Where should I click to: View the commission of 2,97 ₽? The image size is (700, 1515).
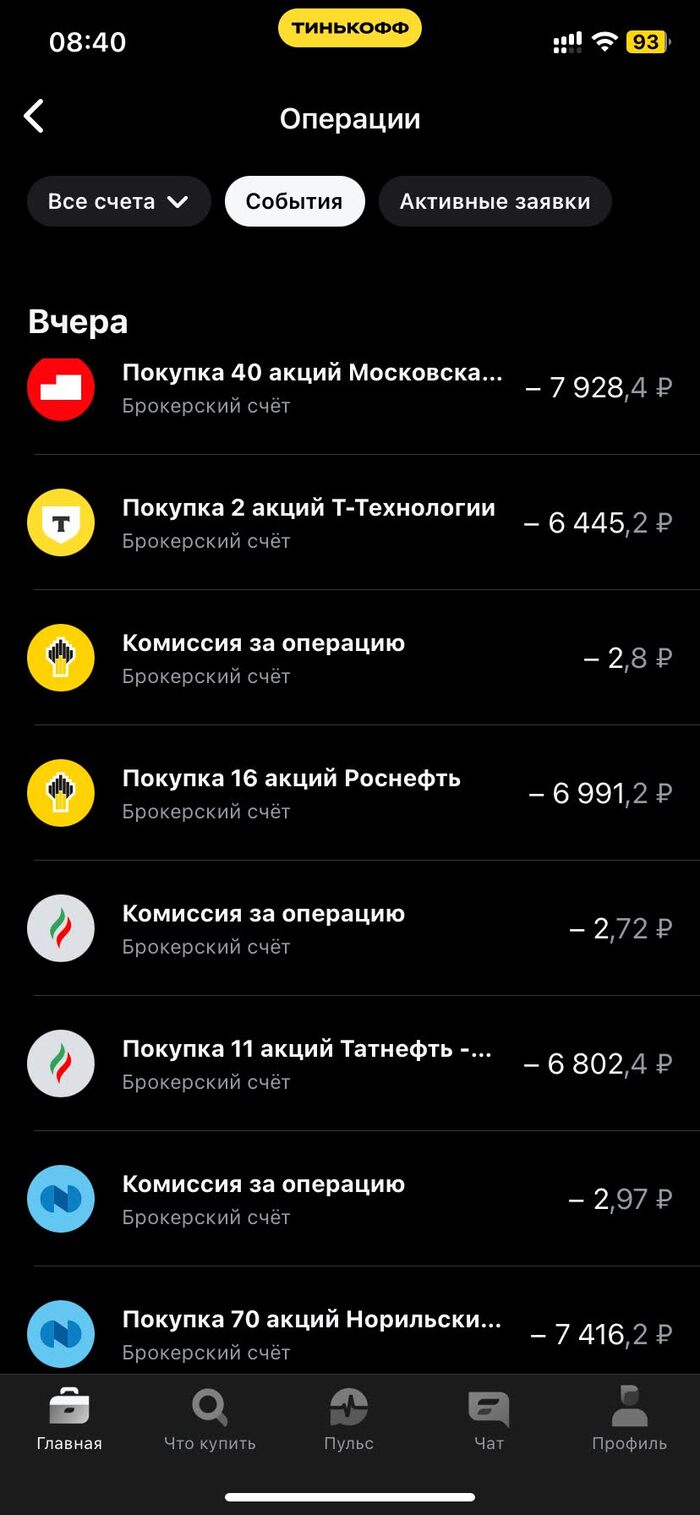350,1198
